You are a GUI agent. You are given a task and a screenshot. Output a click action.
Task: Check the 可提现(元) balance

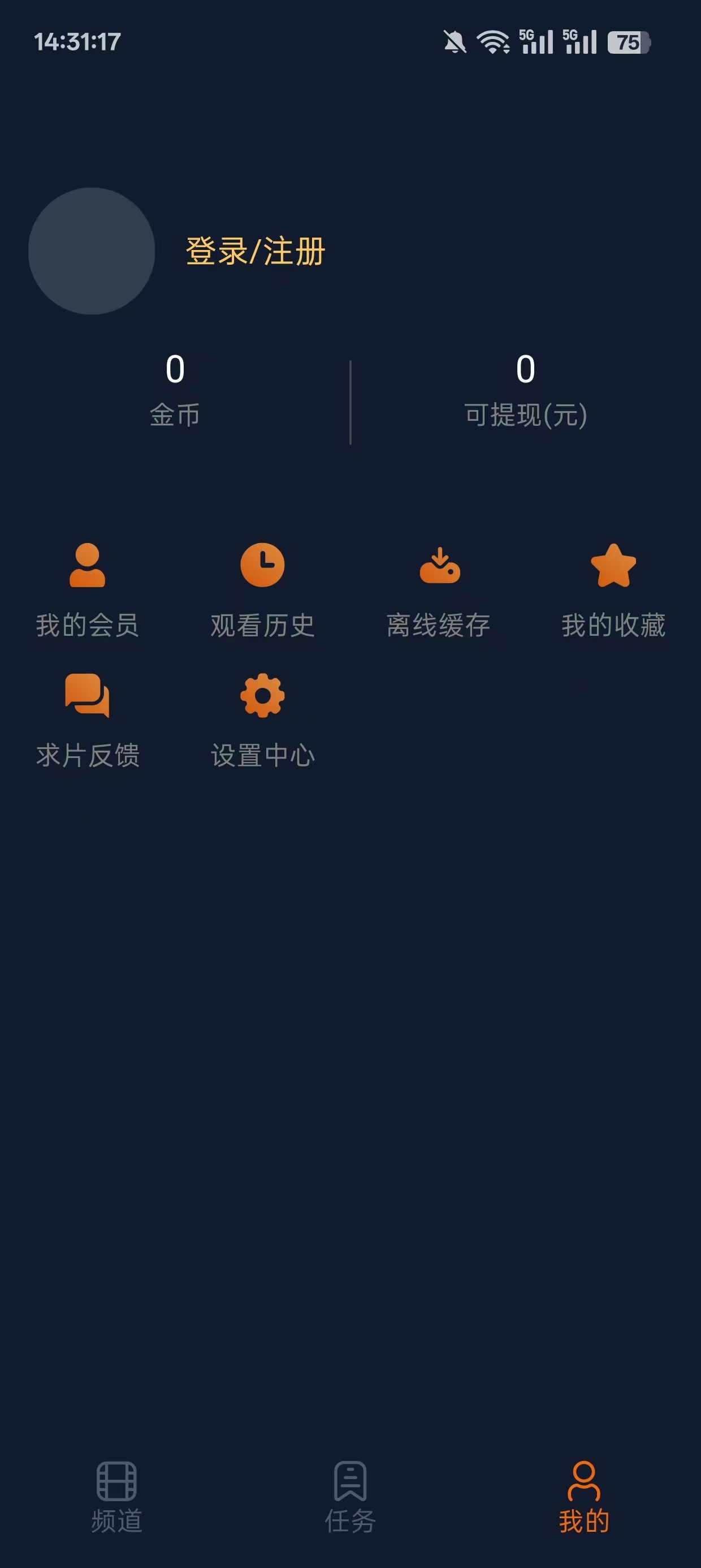pos(525,390)
